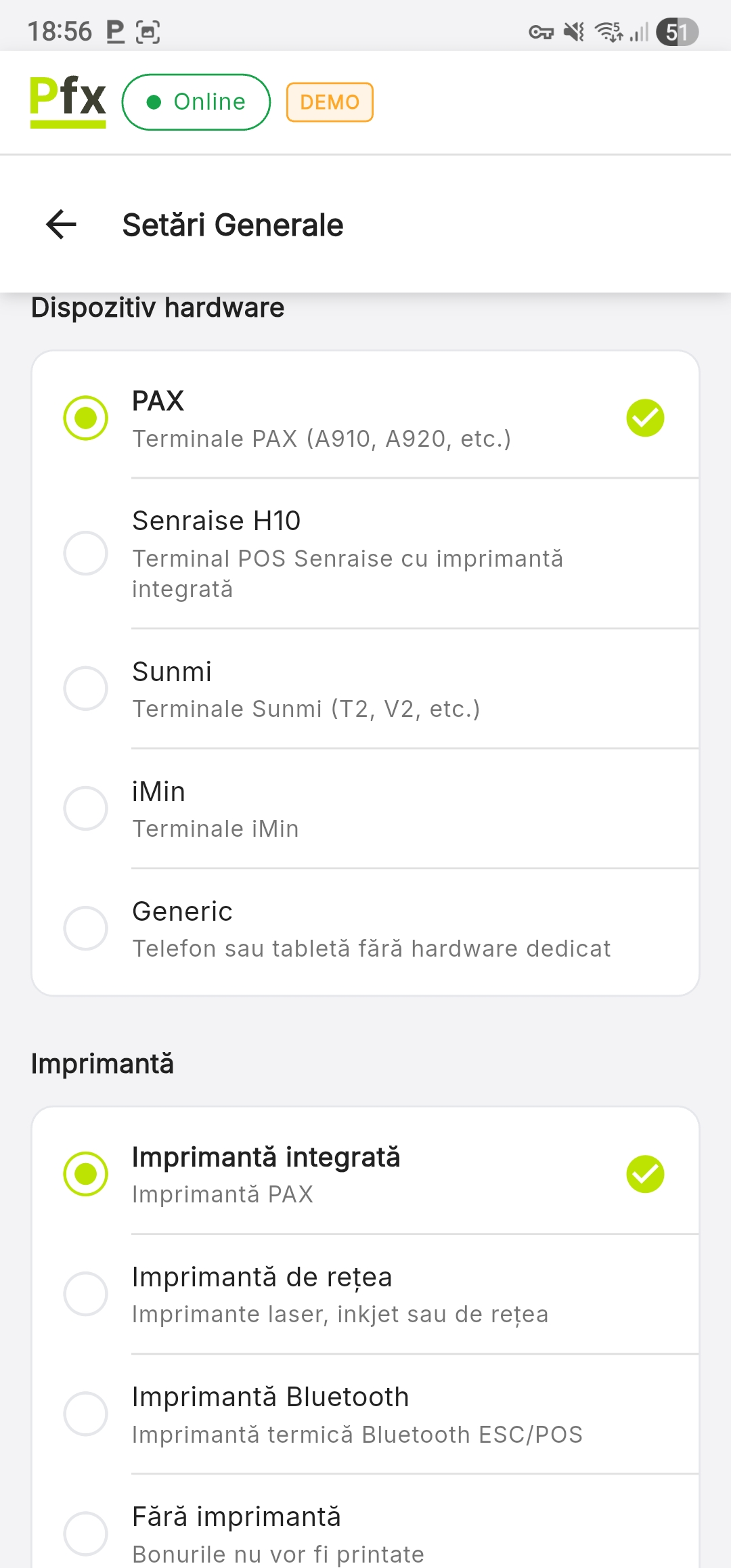Go back from Setări Generale

coord(61,225)
